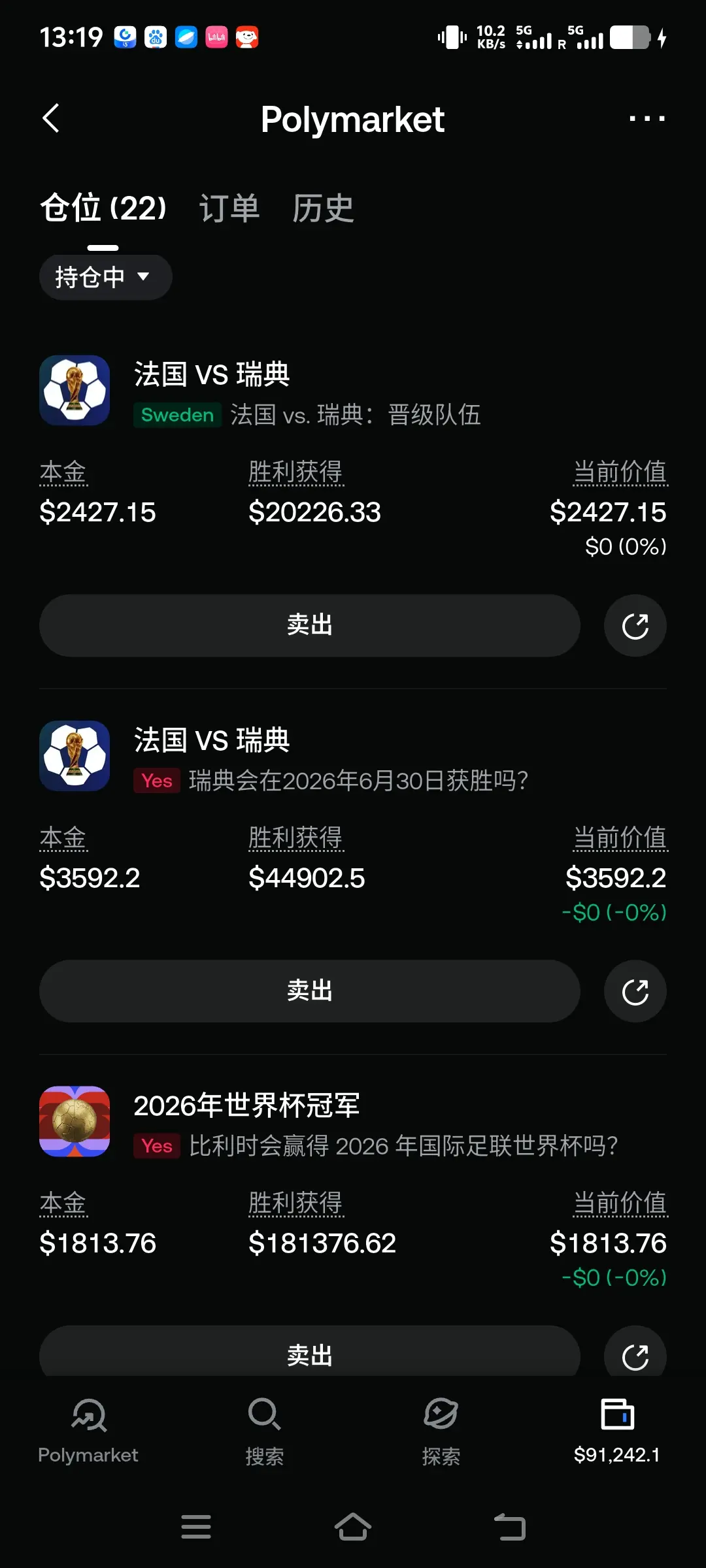Screen dimensions: 706x1568
Task: Tap the system home button
Action: click(353, 1527)
